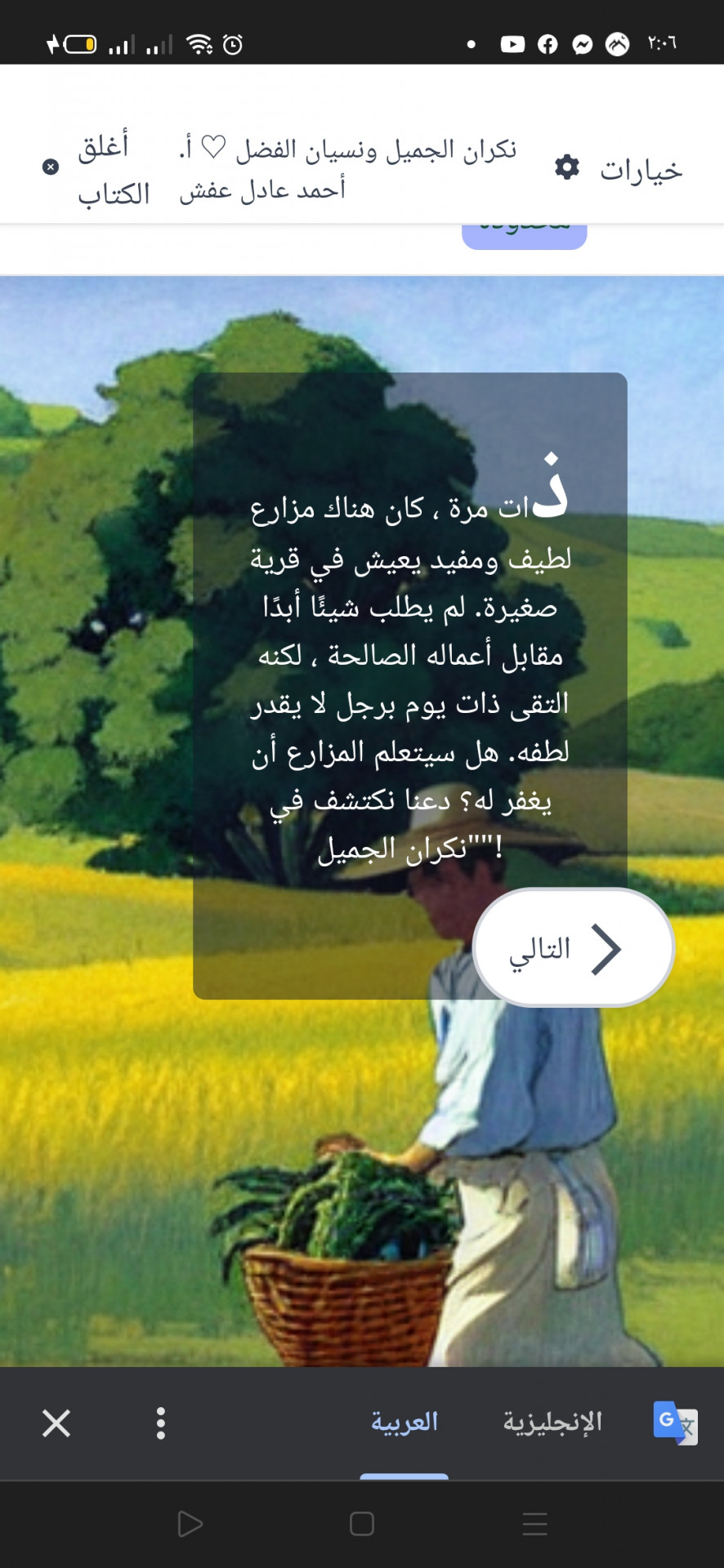The width and height of the screenshot is (724, 1568).
Task: Open the system recent apps menu
Action: point(534,1524)
